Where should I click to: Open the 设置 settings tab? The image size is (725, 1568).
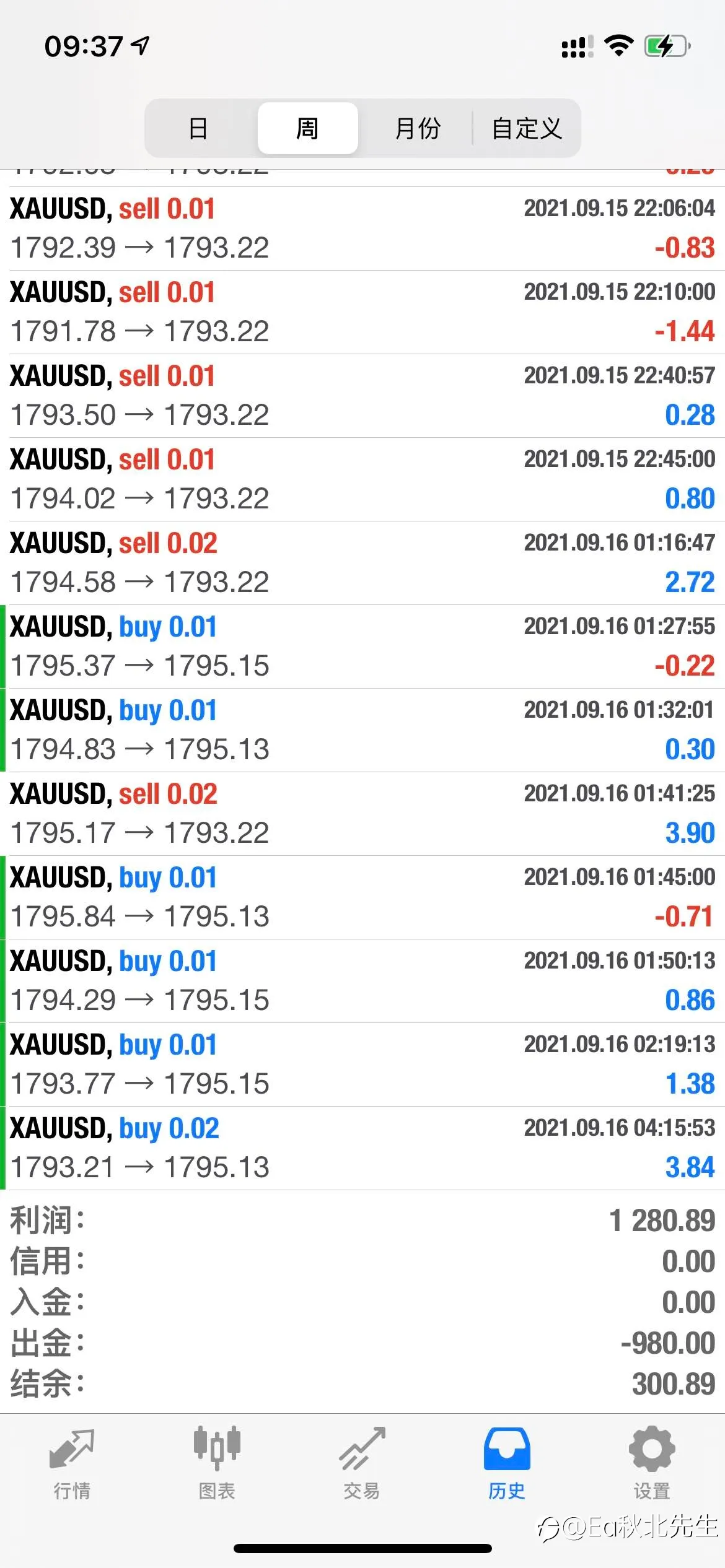(x=652, y=1463)
